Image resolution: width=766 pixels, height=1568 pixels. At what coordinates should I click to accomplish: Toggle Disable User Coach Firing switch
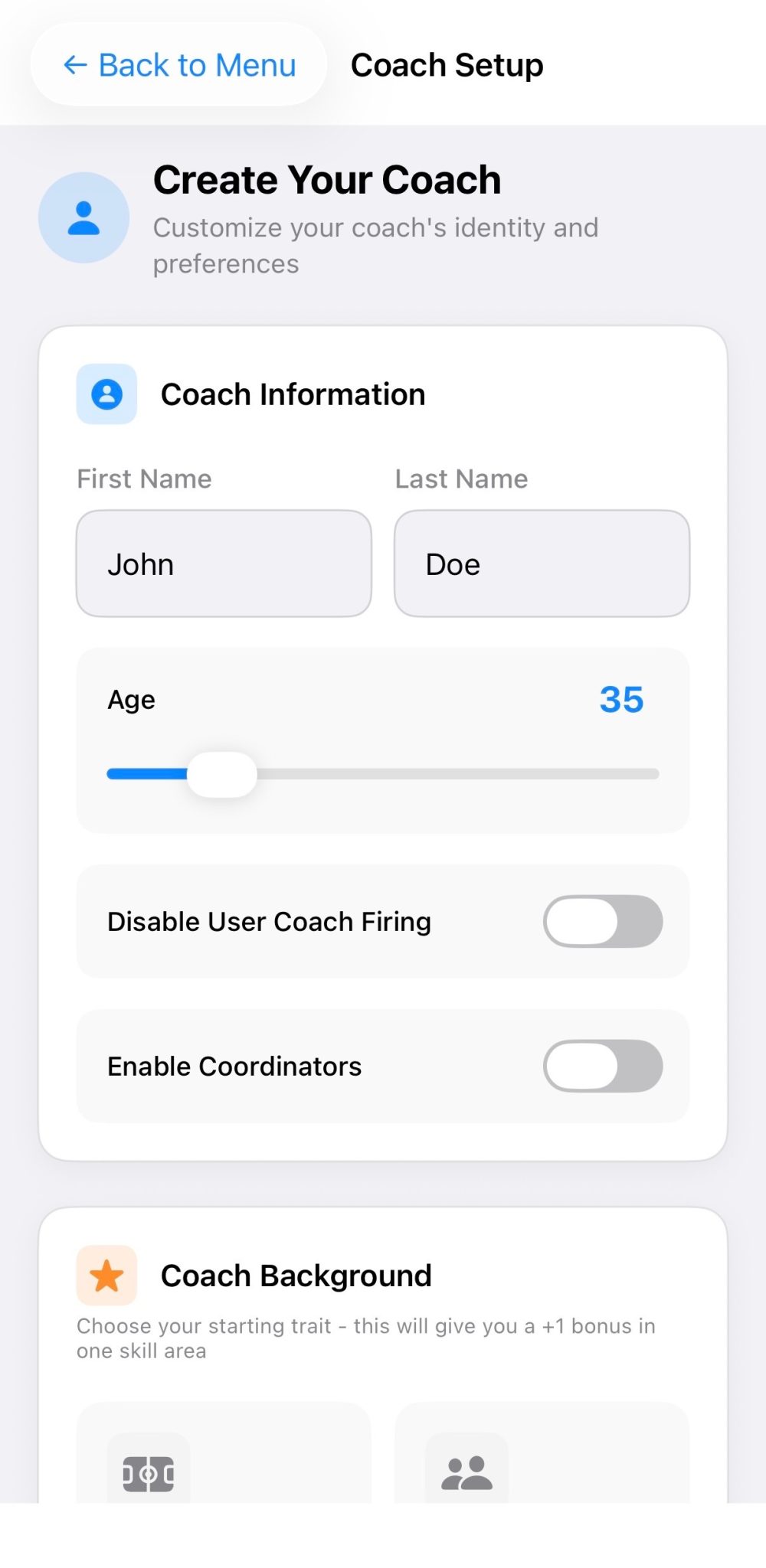[x=602, y=921]
